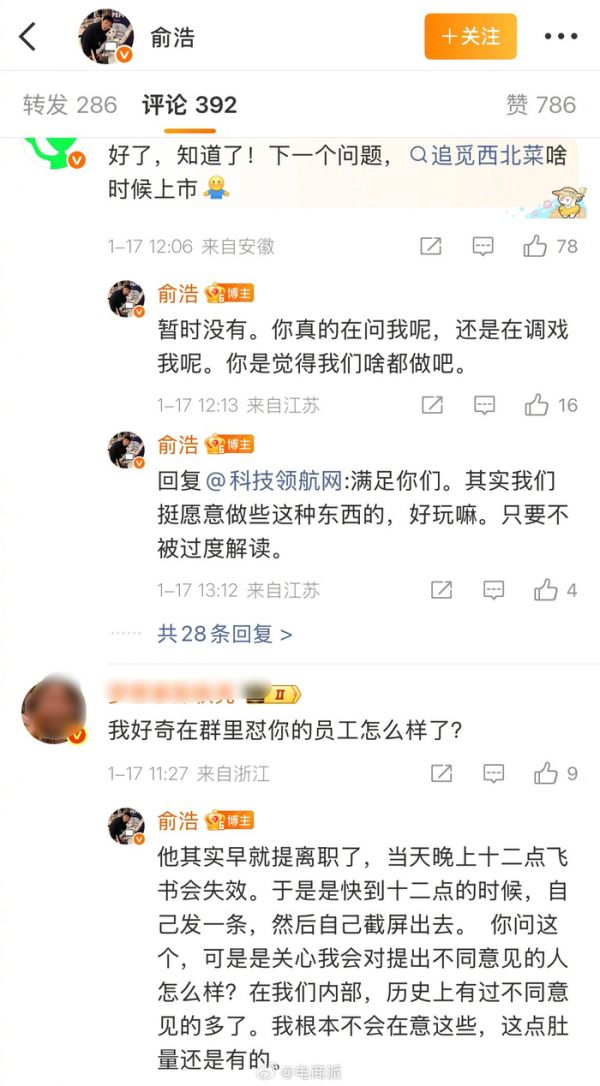Like the comment with 78 likes
Viewport: 600px width, 1086px height.
[536, 246]
